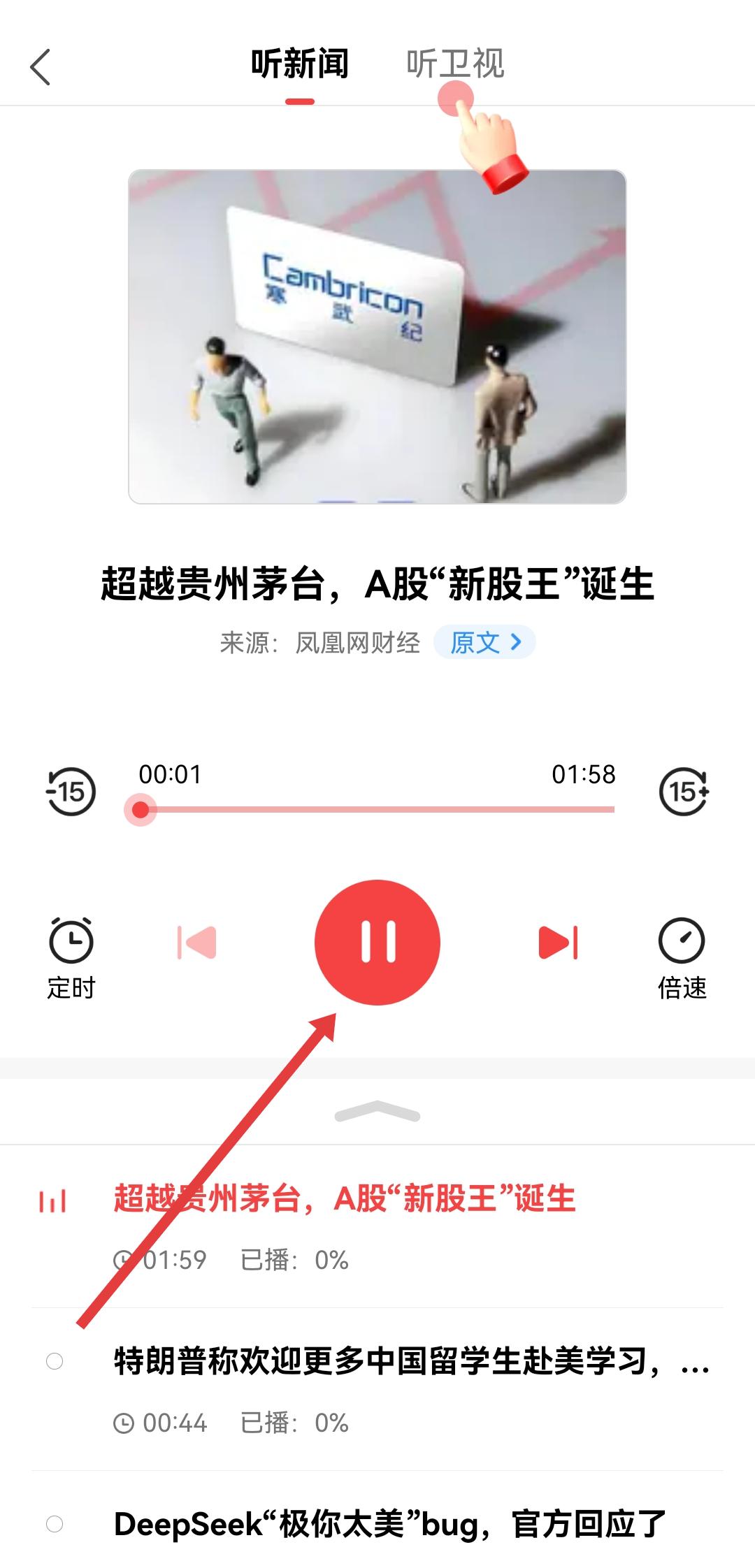Play the DeepSeek“极你太美”bug news item
Viewport: 755px width, 1568px height.
tap(389, 1523)
